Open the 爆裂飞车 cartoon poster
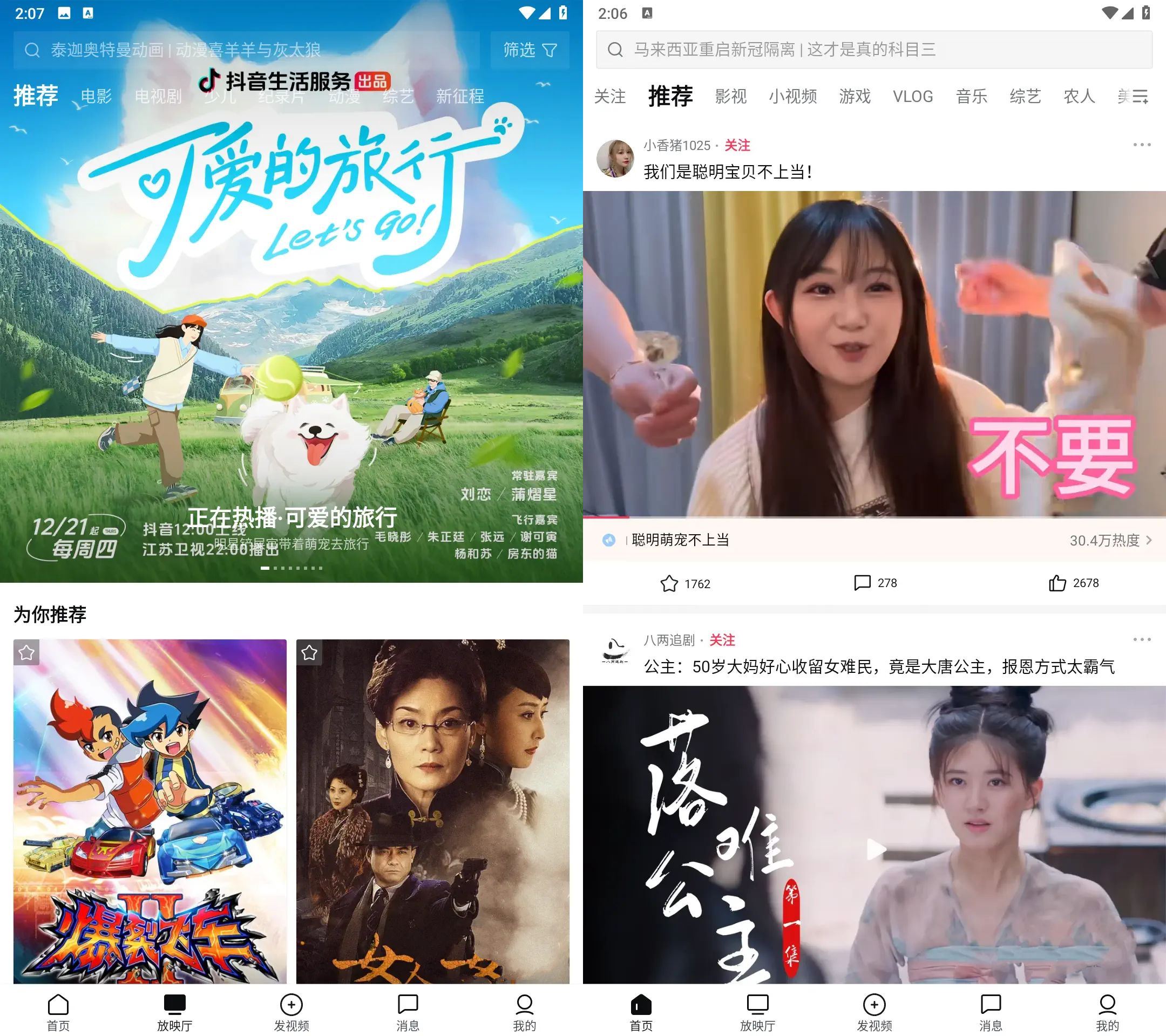 coord(150,815)
